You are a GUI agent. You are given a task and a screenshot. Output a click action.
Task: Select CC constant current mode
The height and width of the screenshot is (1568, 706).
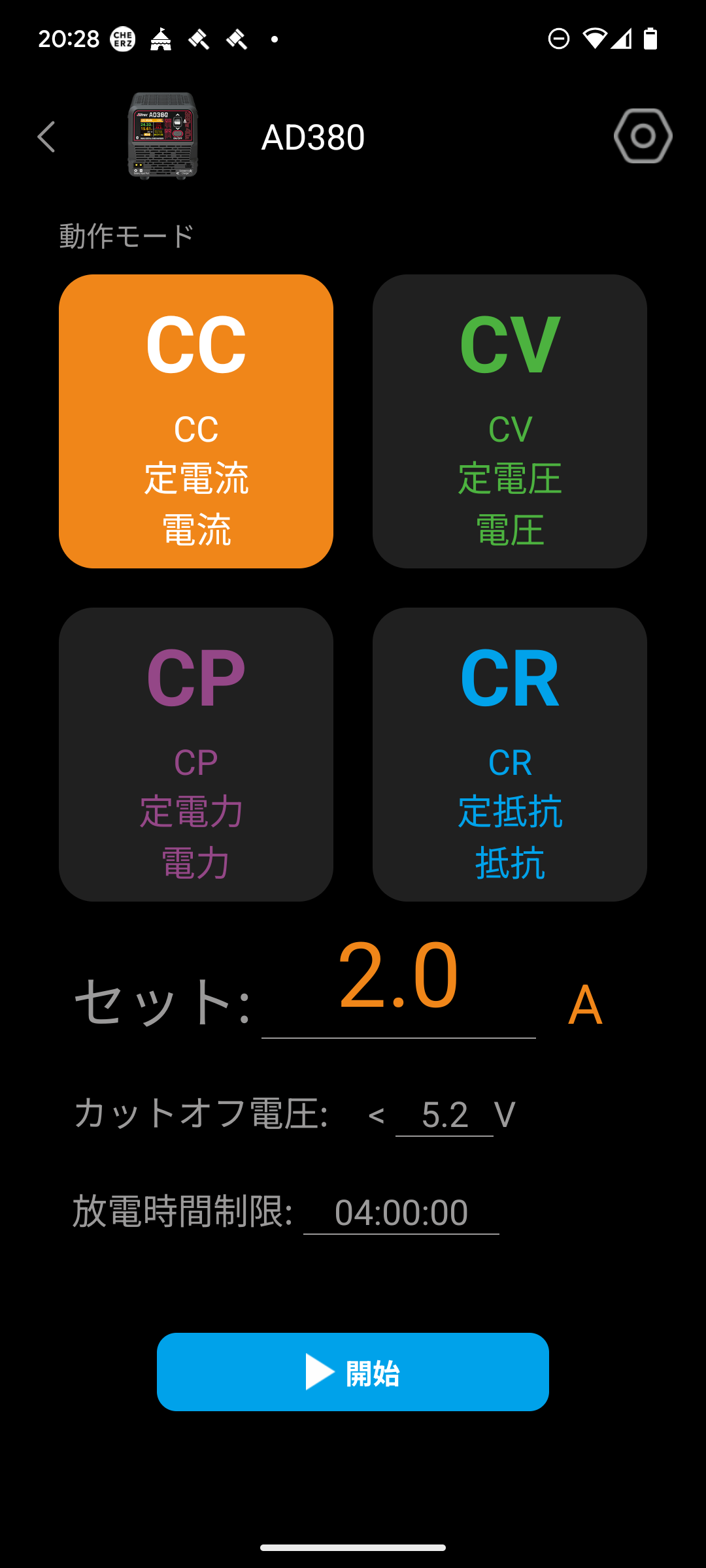(196, 421)
